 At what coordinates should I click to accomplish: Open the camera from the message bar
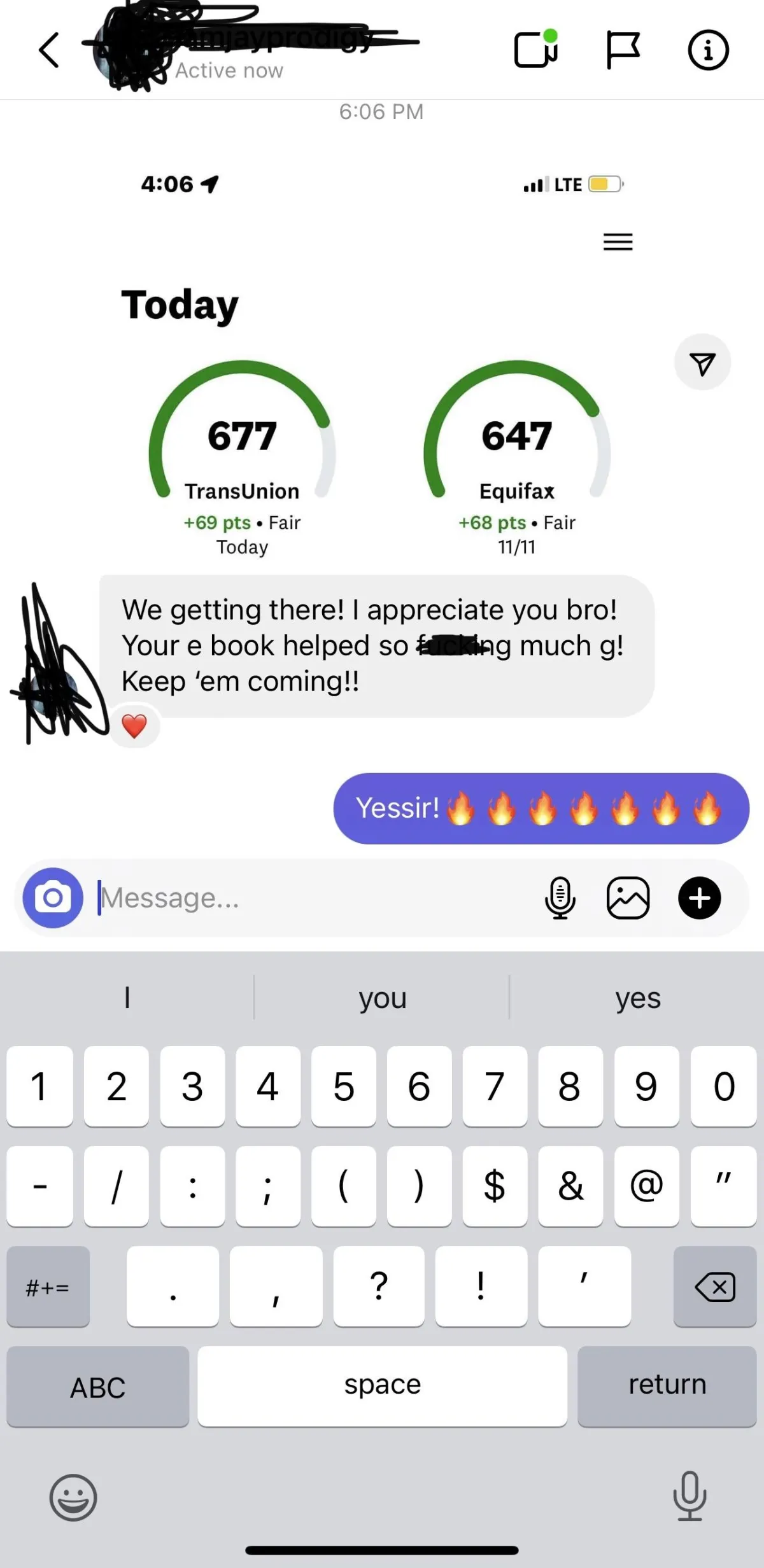tap(53, 898)
